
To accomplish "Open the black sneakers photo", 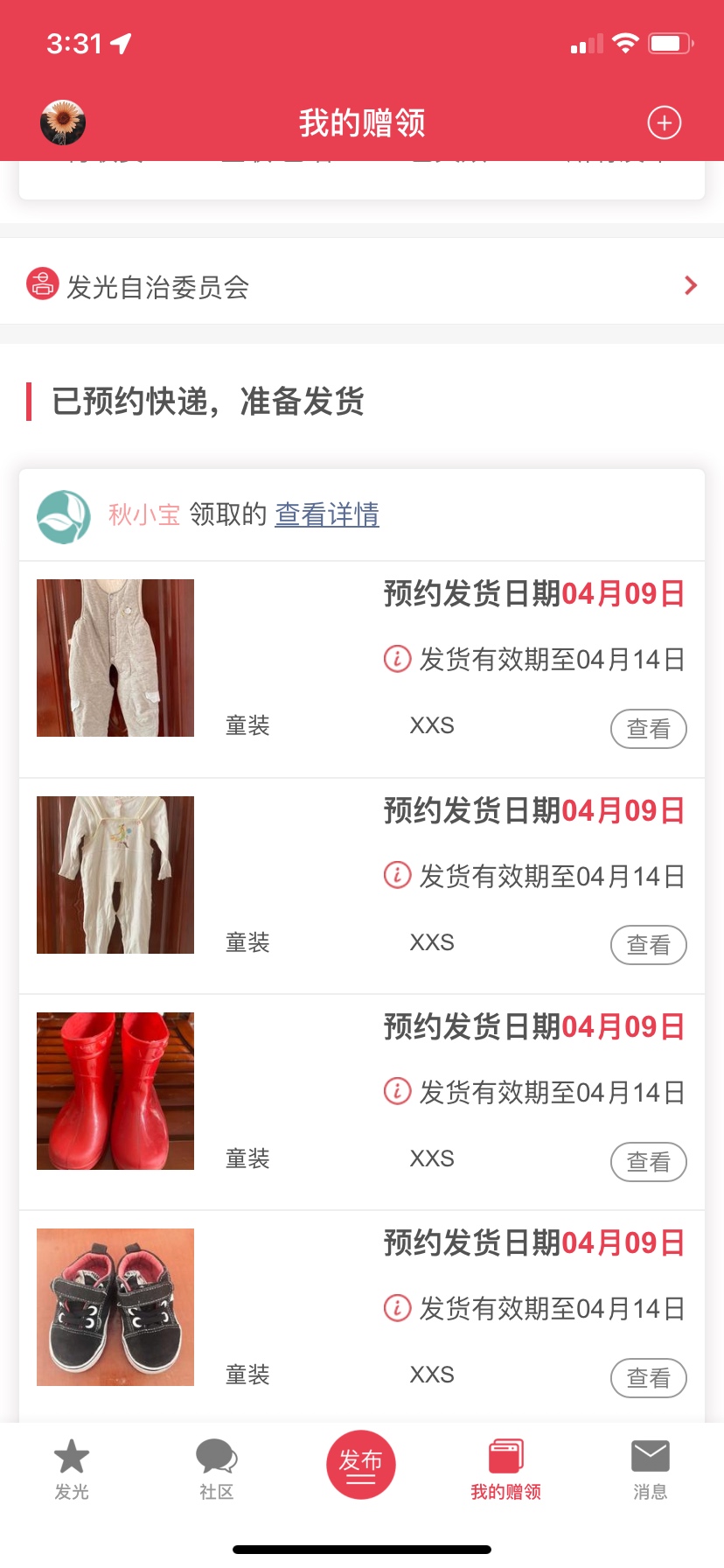I will [x=115, y=1307].
